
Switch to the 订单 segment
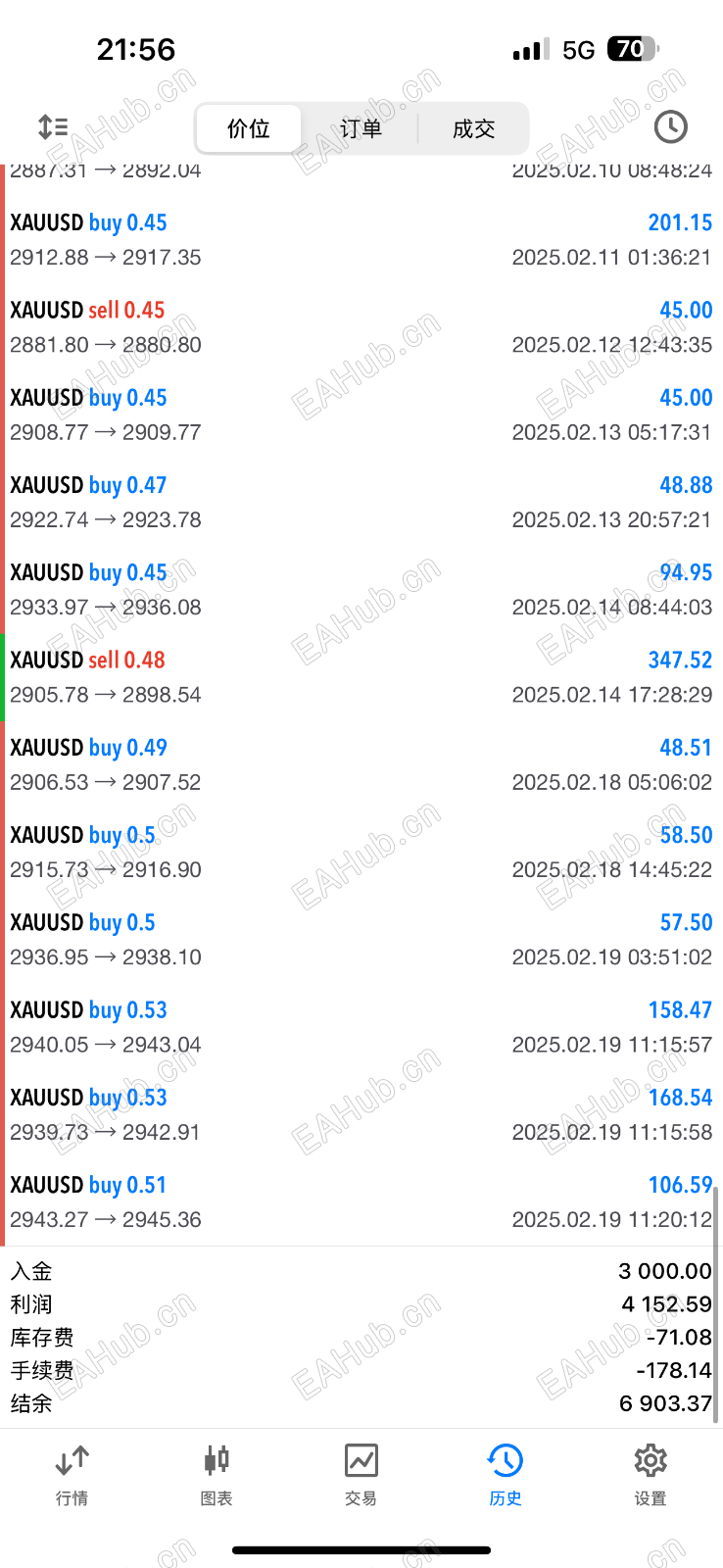pyautogui.click(x=361, y=128)
